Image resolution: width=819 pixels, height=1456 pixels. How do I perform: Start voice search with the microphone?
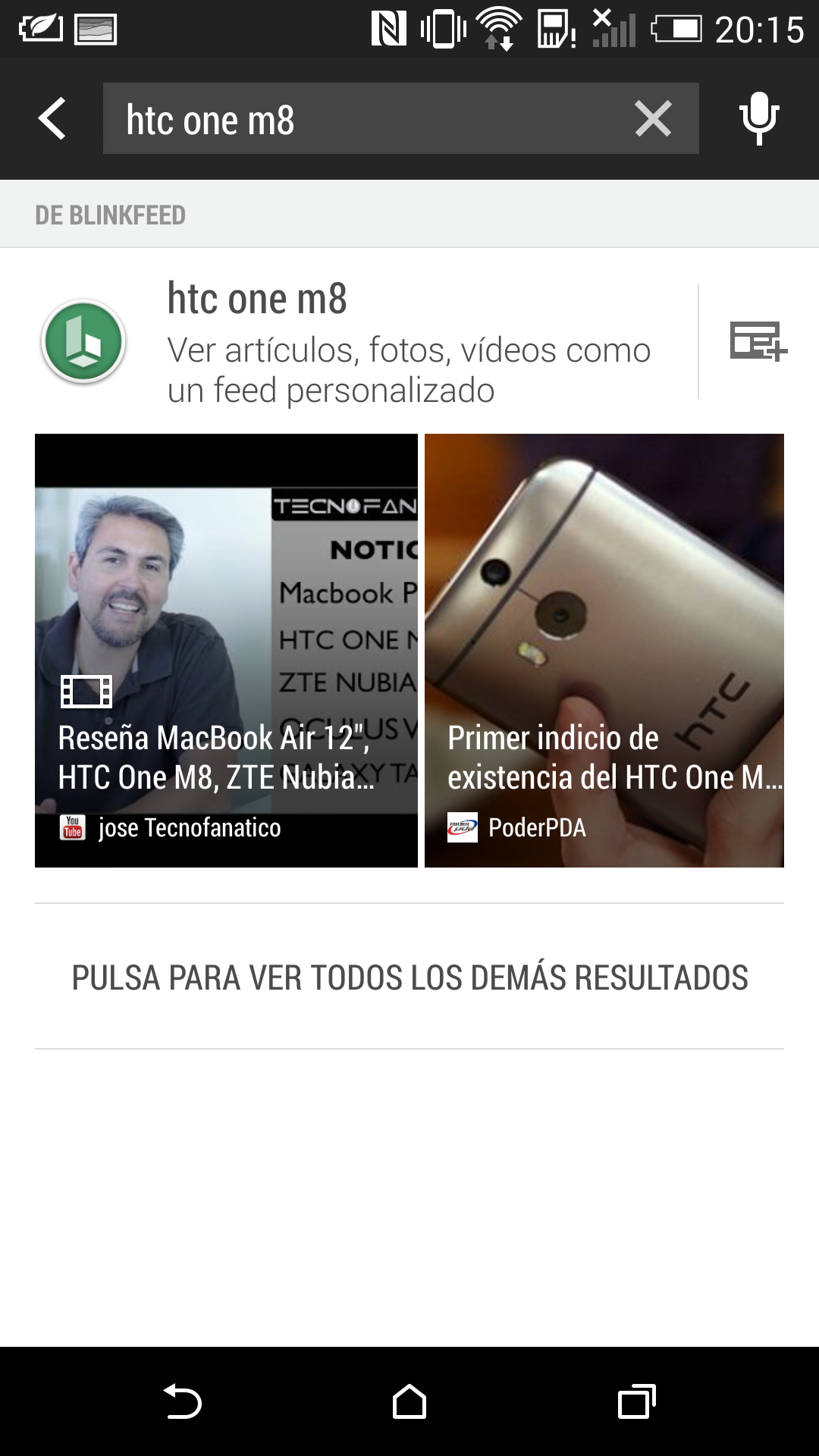[759, 119]
